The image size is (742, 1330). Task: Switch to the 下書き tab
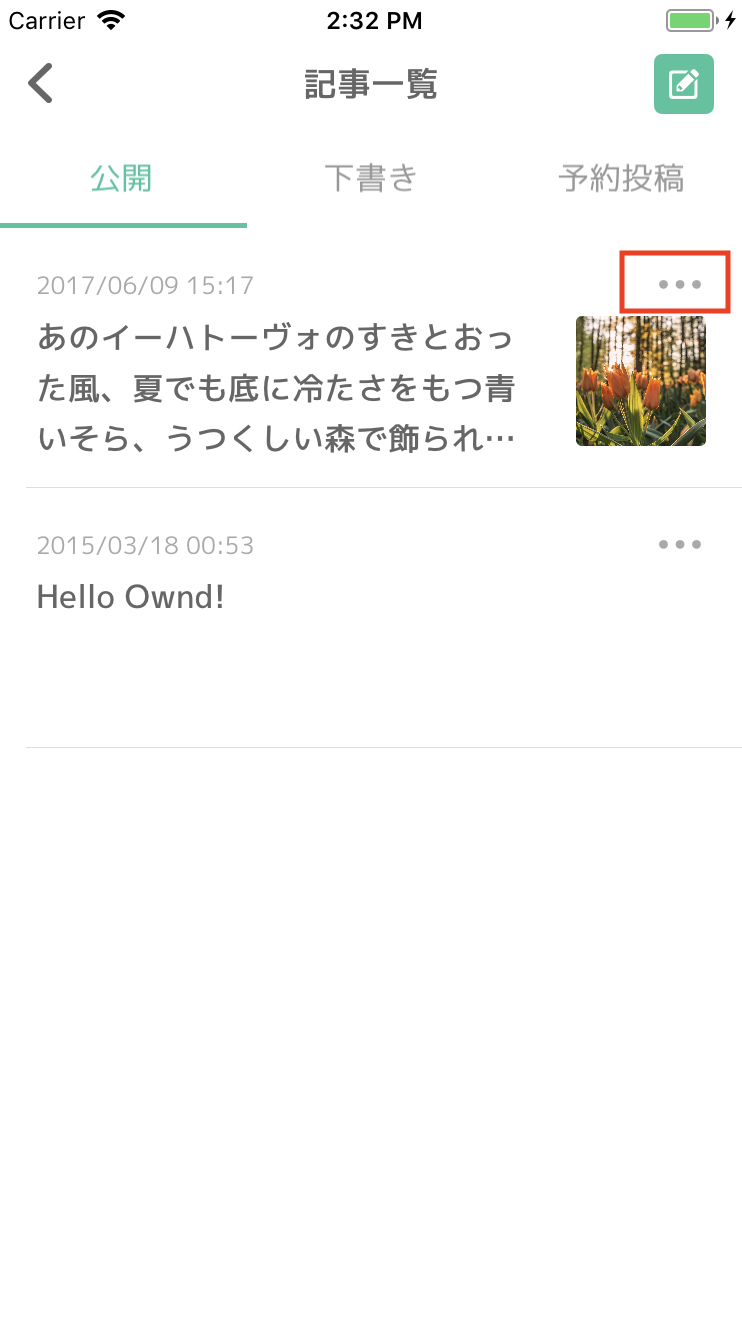tap(370, 179)
